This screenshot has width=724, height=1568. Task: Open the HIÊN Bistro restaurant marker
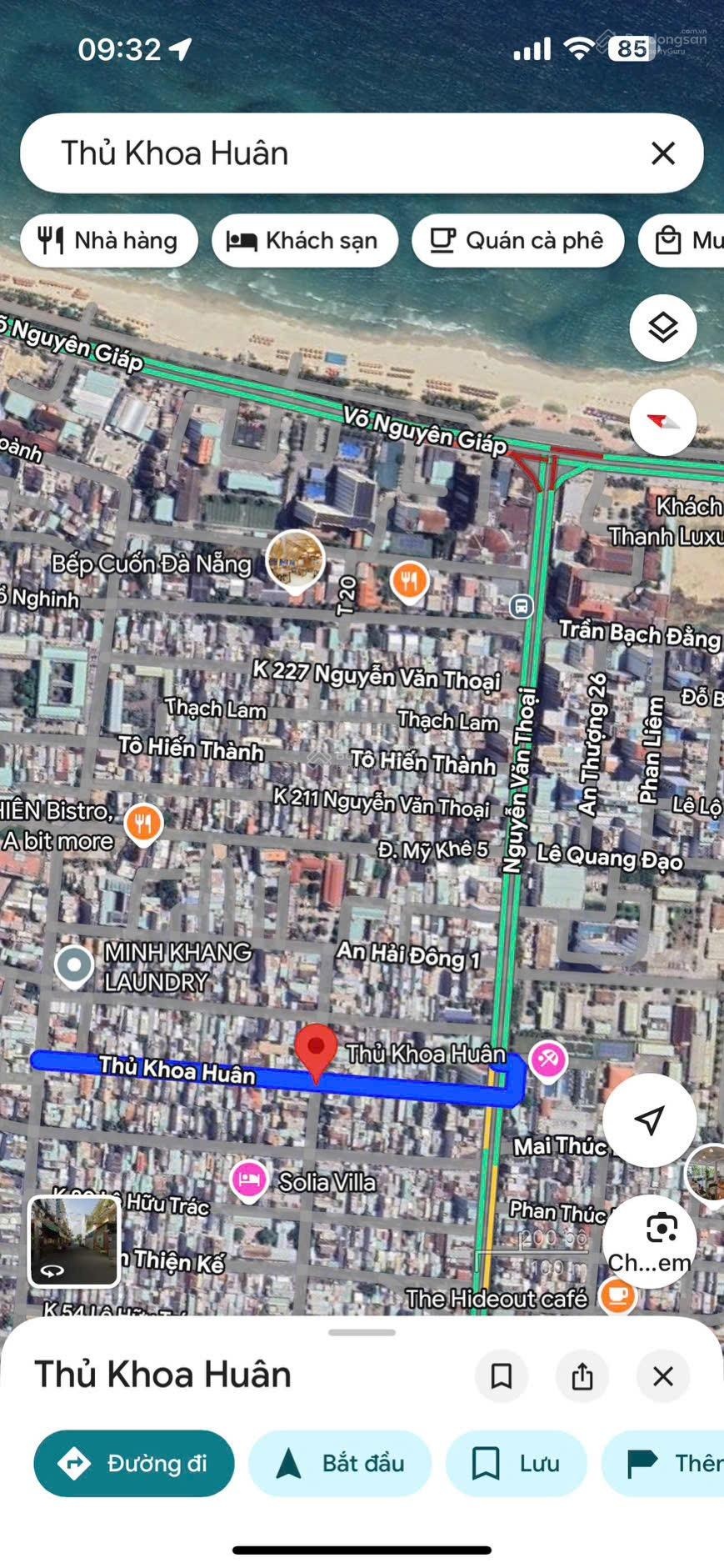[143, 823]
